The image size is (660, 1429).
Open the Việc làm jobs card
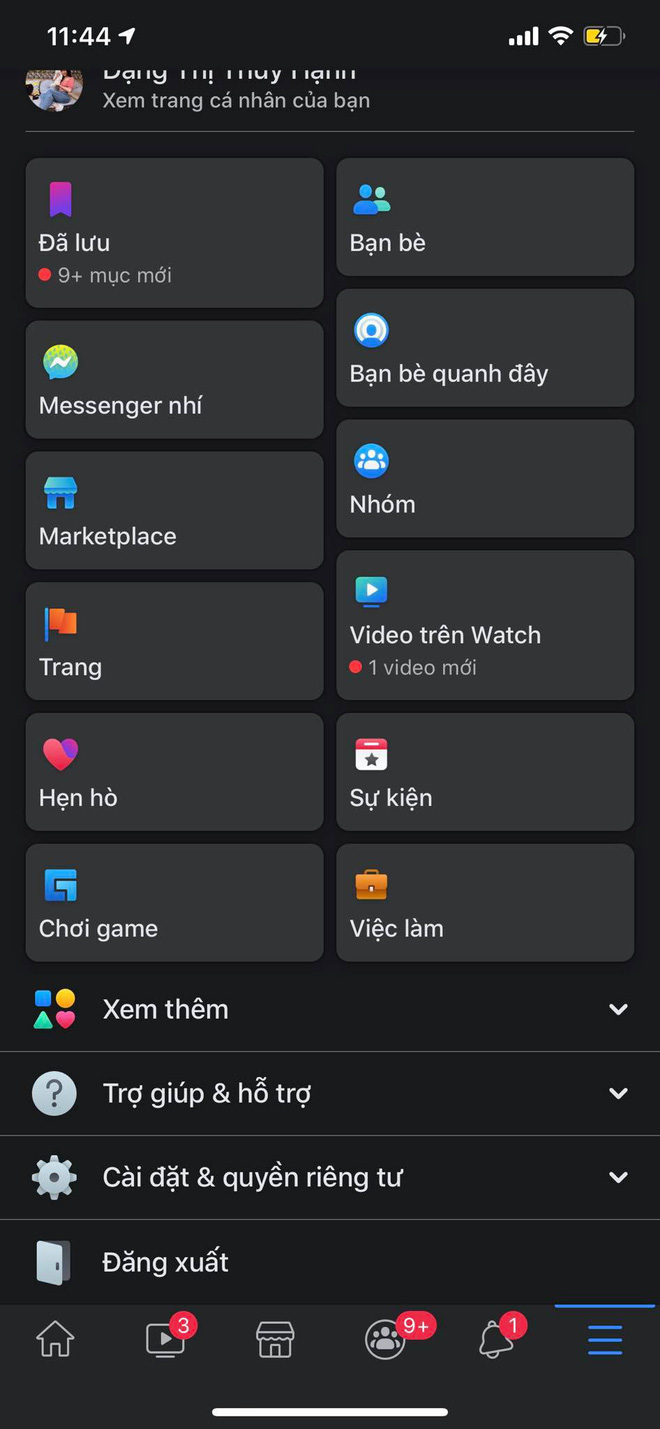click(485, 903)
